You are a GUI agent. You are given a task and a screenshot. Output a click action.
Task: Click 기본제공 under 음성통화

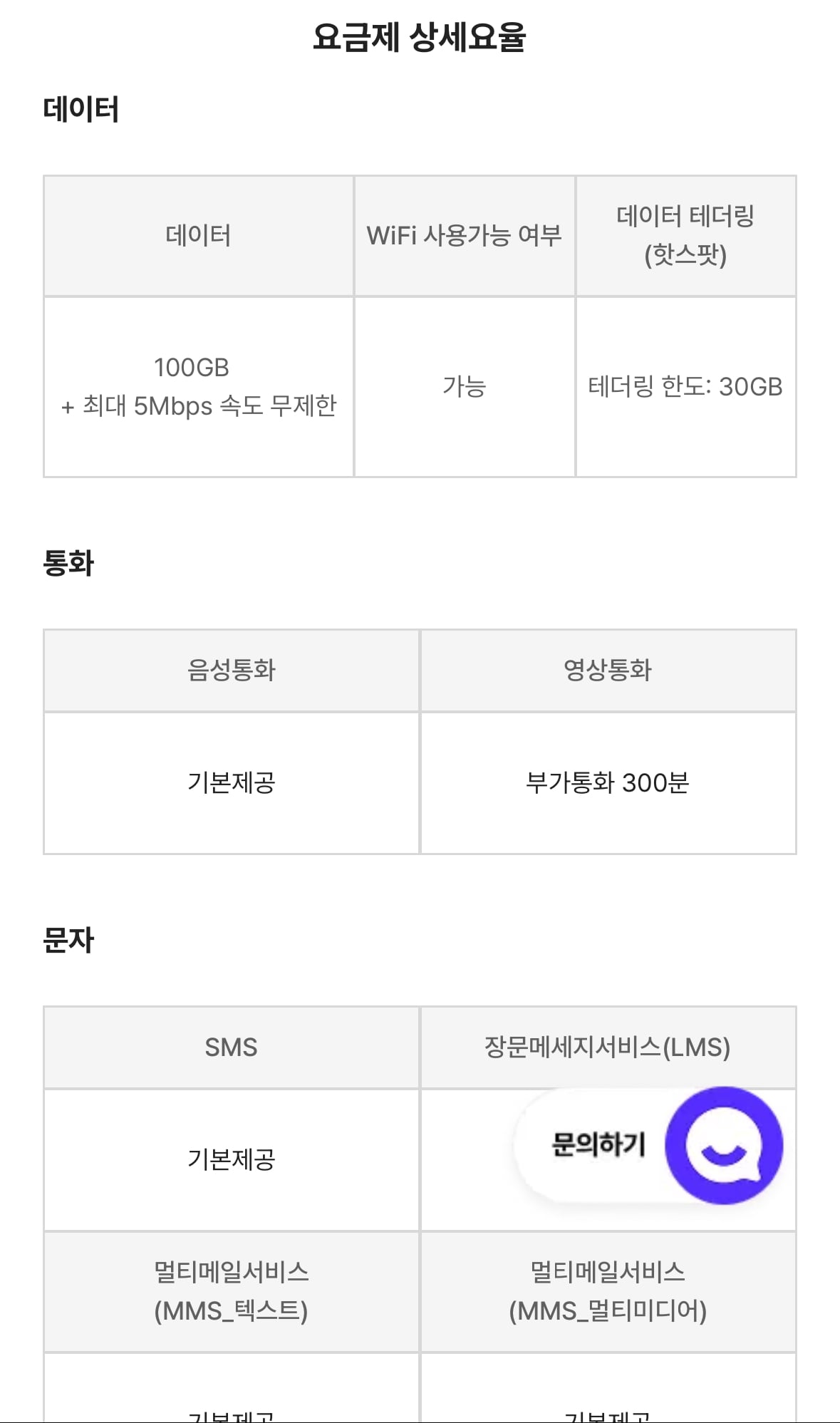tap(232, 782)
